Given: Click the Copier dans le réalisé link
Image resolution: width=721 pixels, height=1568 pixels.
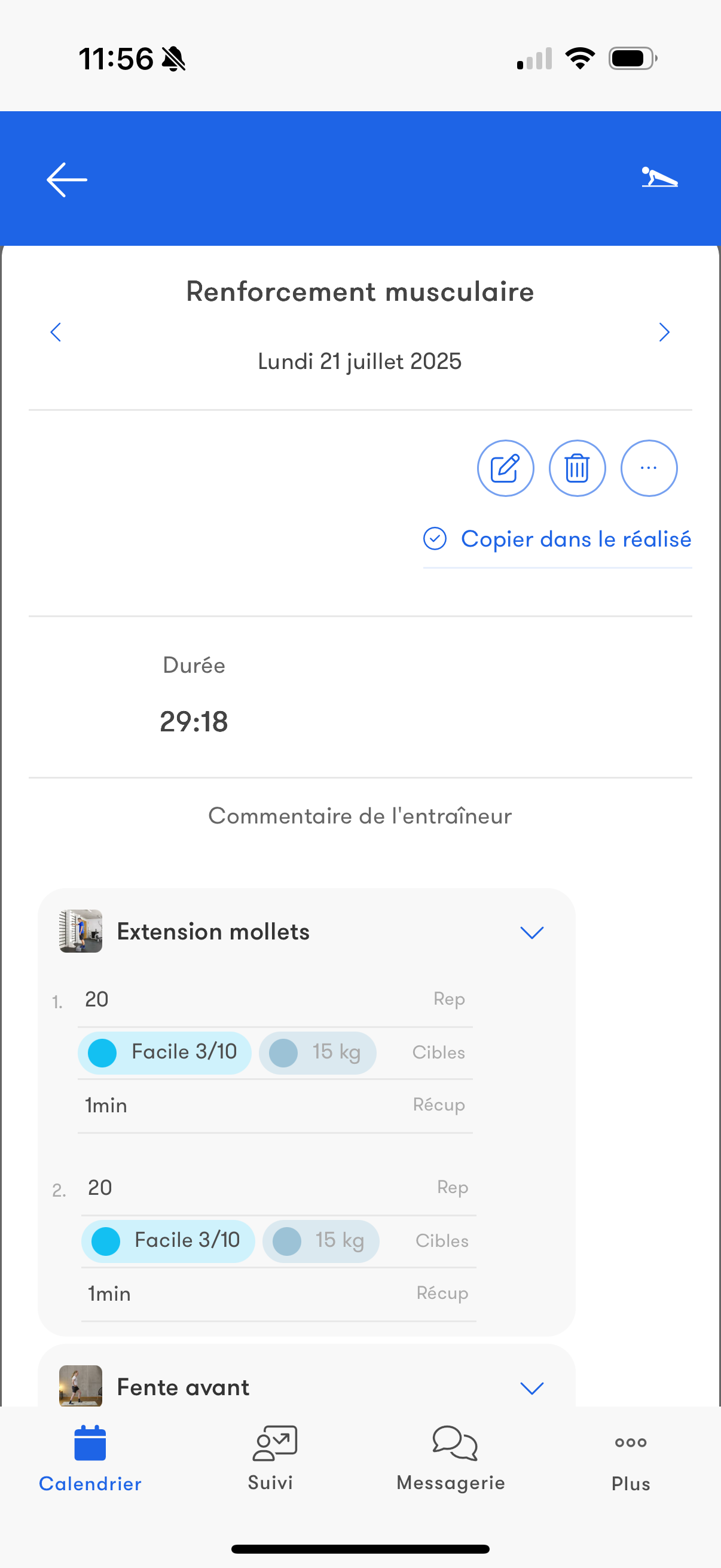Looking at the screenshot, I should [576, 539].
